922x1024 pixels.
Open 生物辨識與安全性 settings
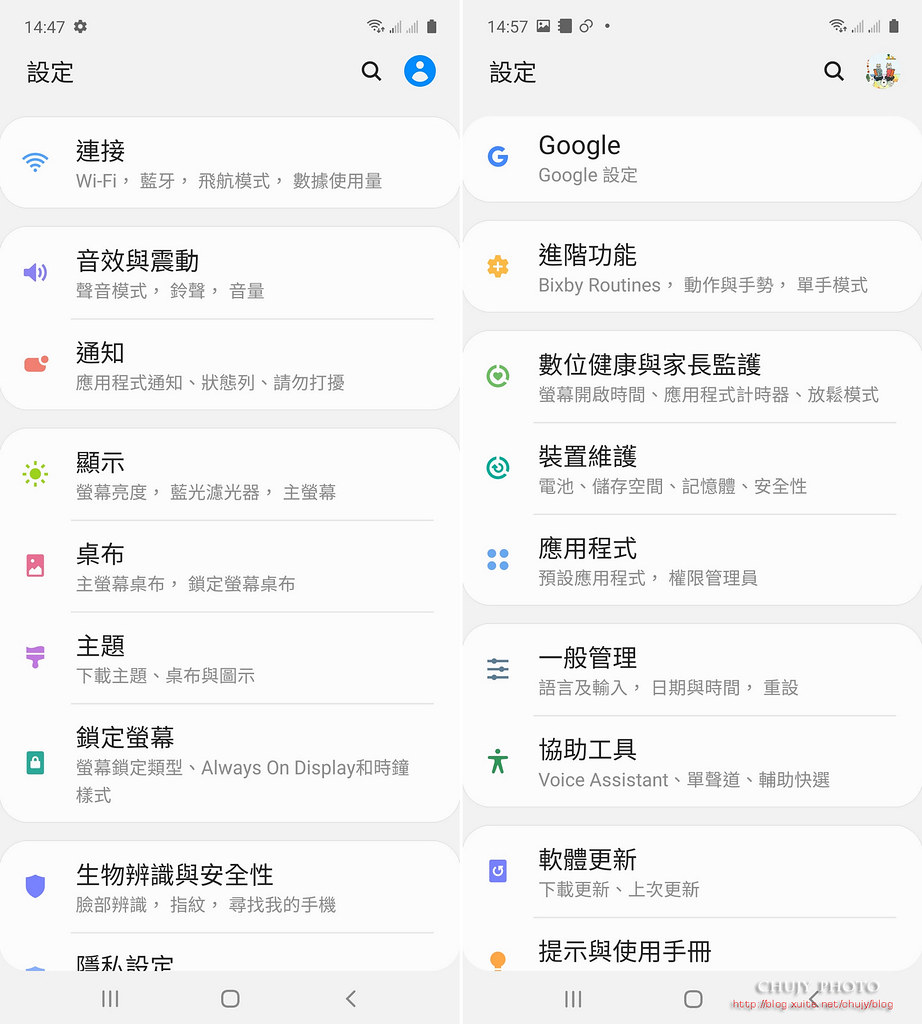230,886
